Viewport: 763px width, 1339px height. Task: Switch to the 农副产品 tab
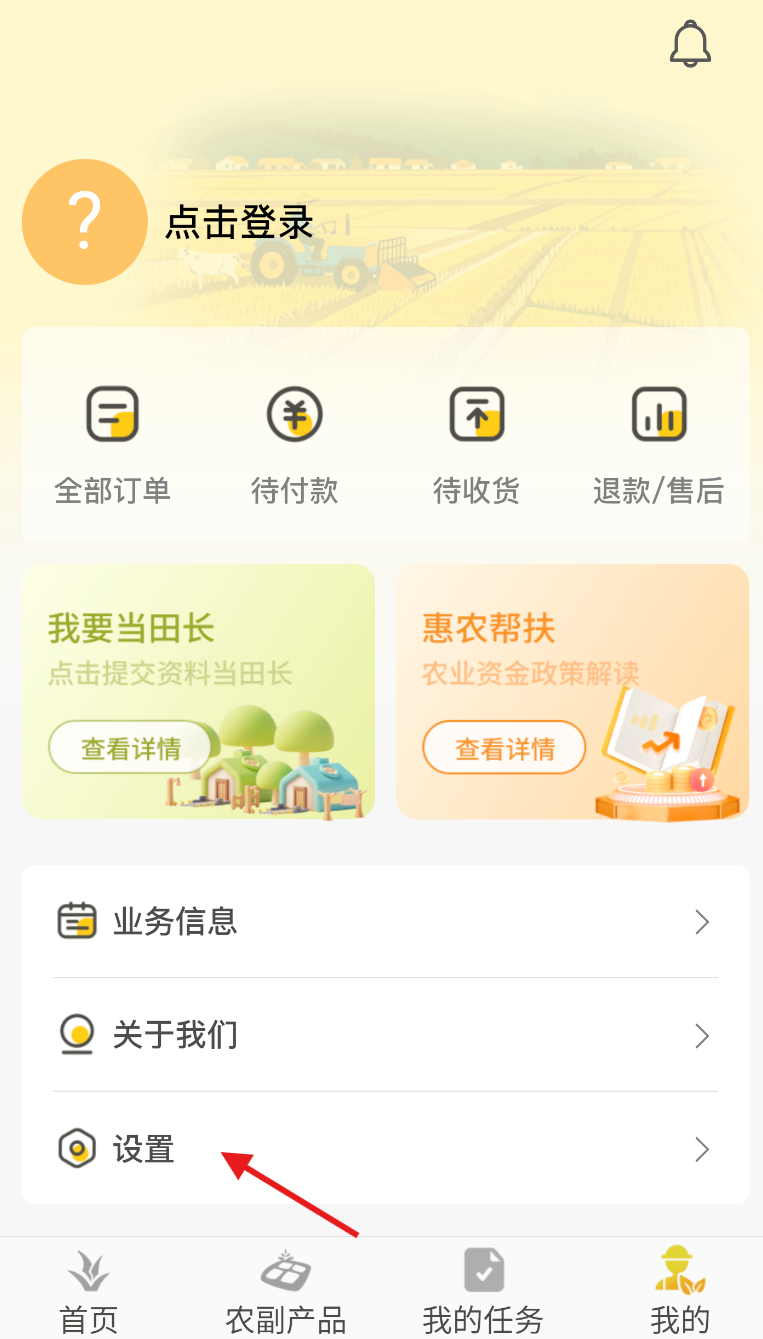pyautogui.click(x=286, y=1291)
